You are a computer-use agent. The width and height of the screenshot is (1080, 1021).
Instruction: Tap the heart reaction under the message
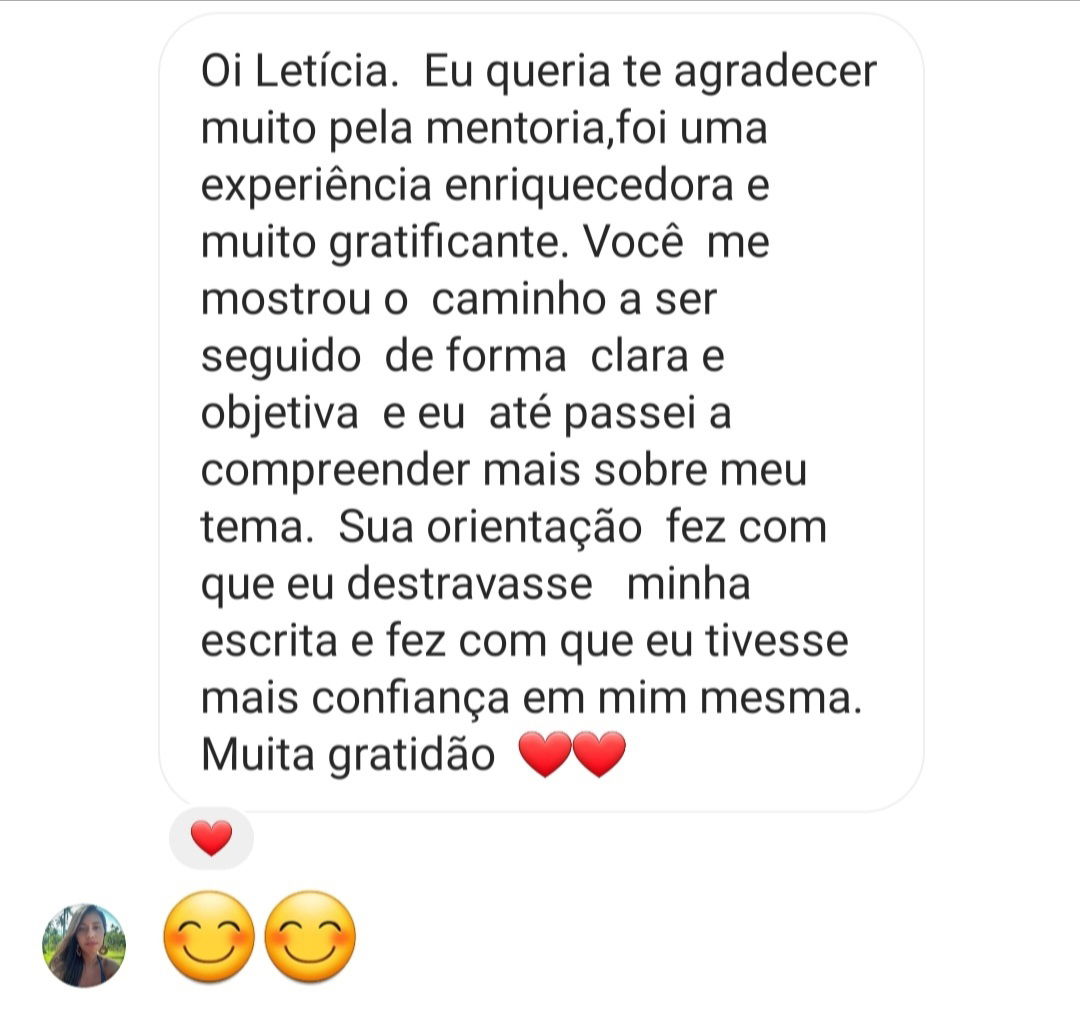(x=211, y=838)
